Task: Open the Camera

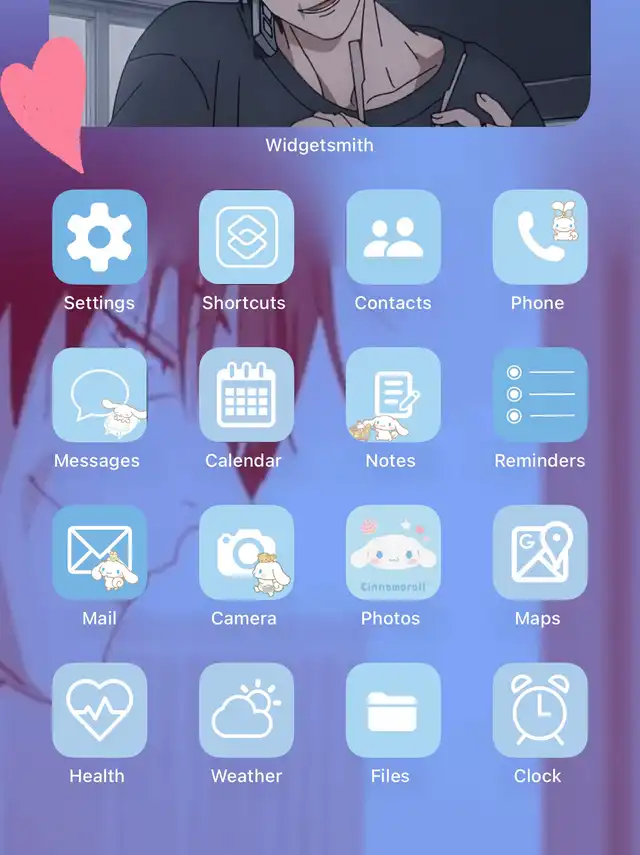Action: coord(246,552)
